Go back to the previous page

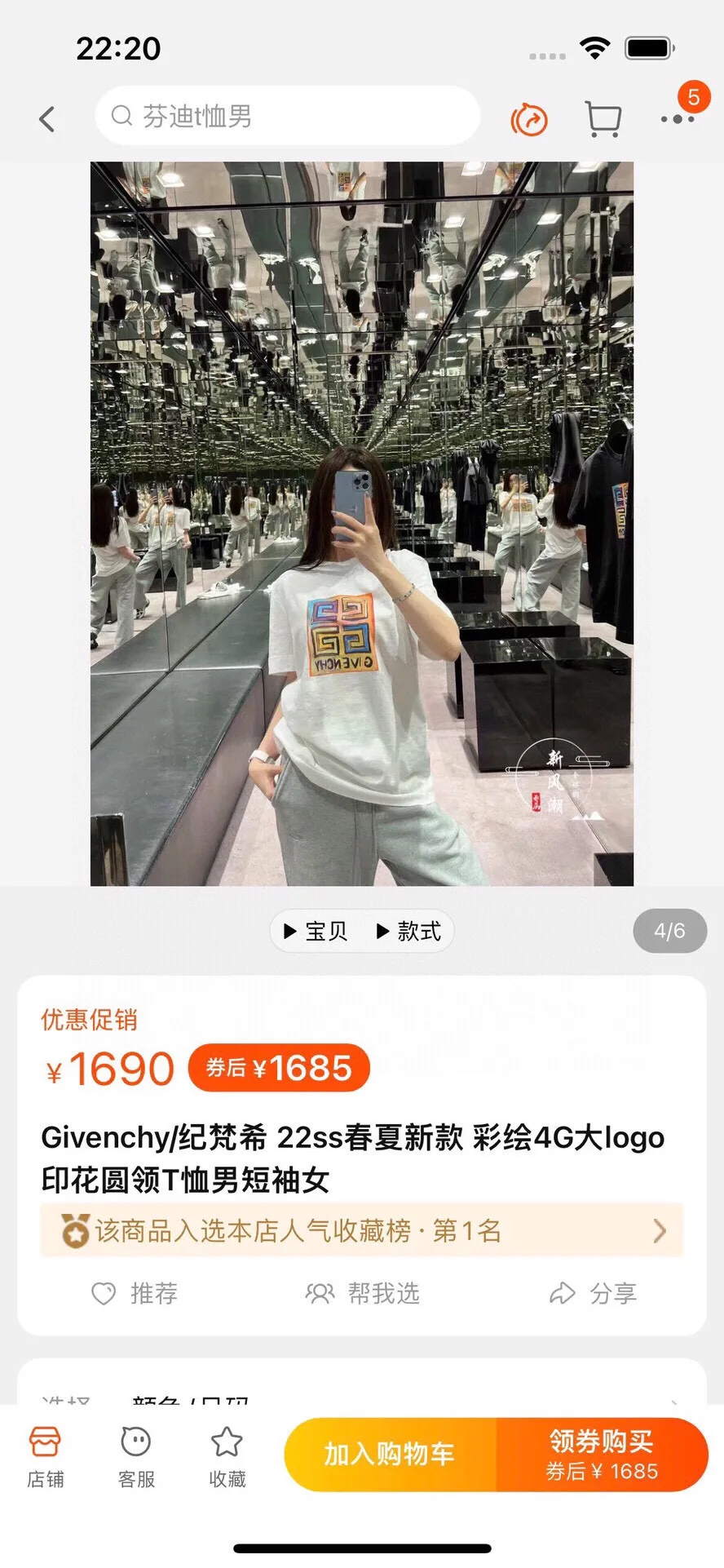click(x=47, y=119)
